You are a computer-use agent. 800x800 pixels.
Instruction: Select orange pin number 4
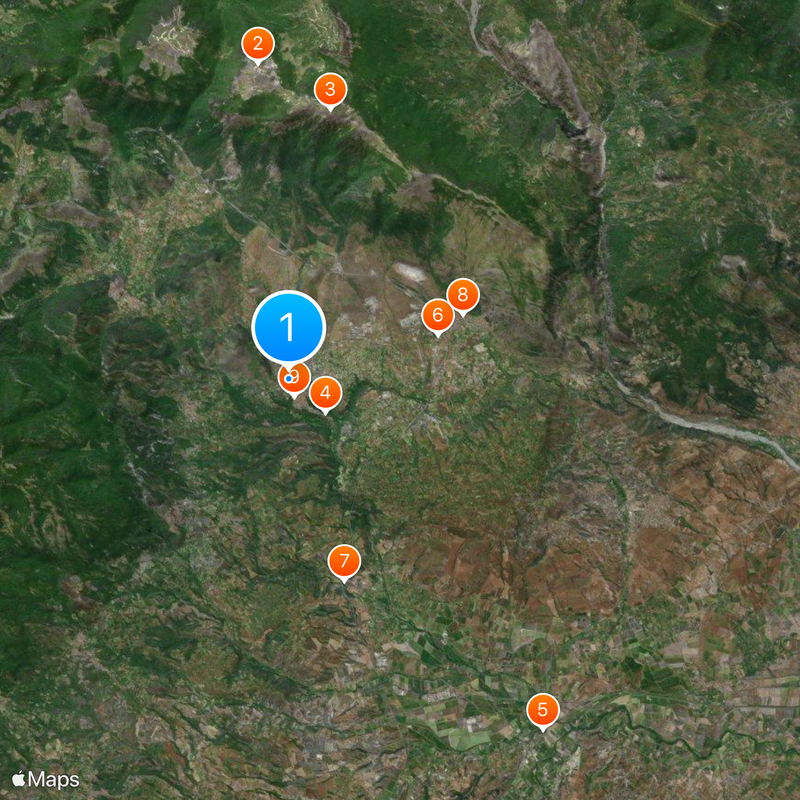click(325, 393)
